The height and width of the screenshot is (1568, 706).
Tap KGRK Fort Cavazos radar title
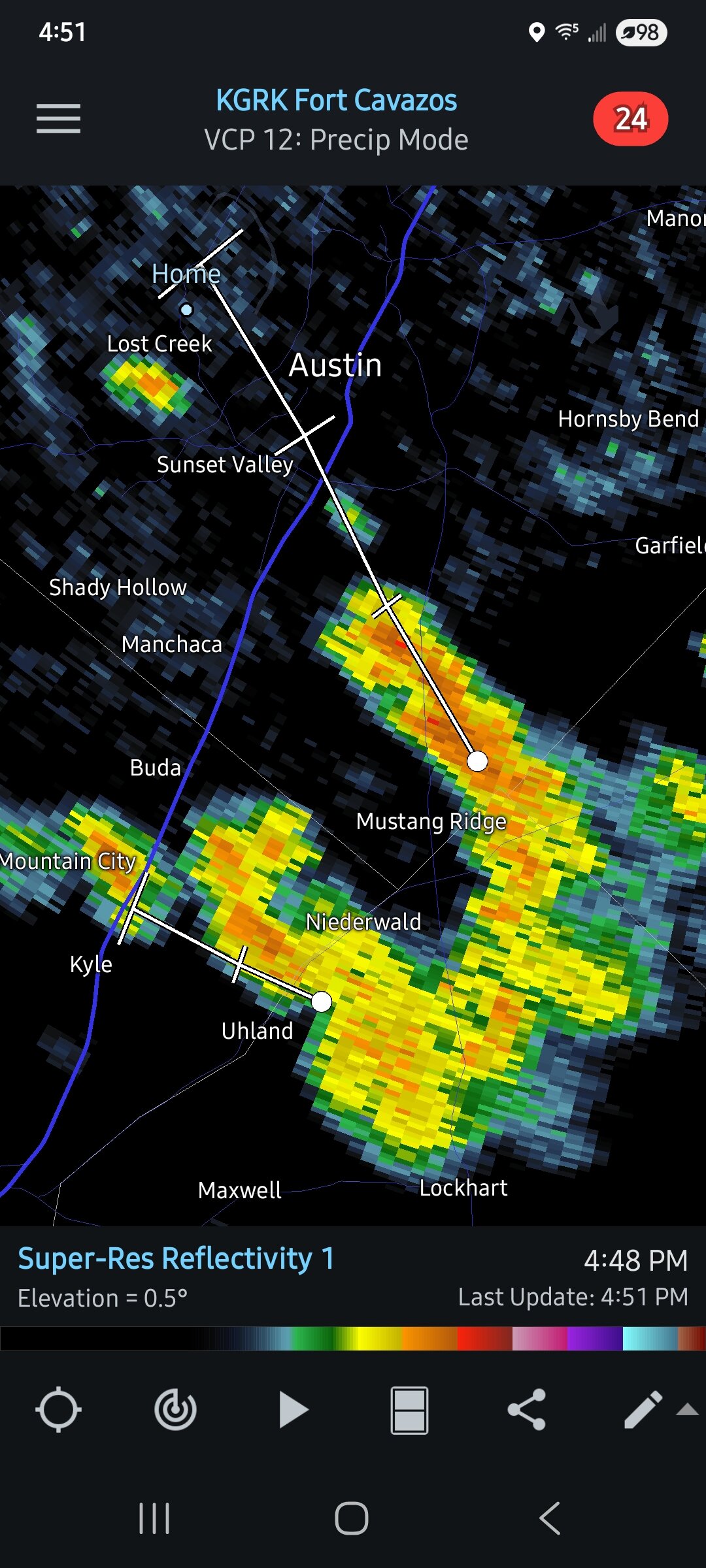click(x=336, y=101)
